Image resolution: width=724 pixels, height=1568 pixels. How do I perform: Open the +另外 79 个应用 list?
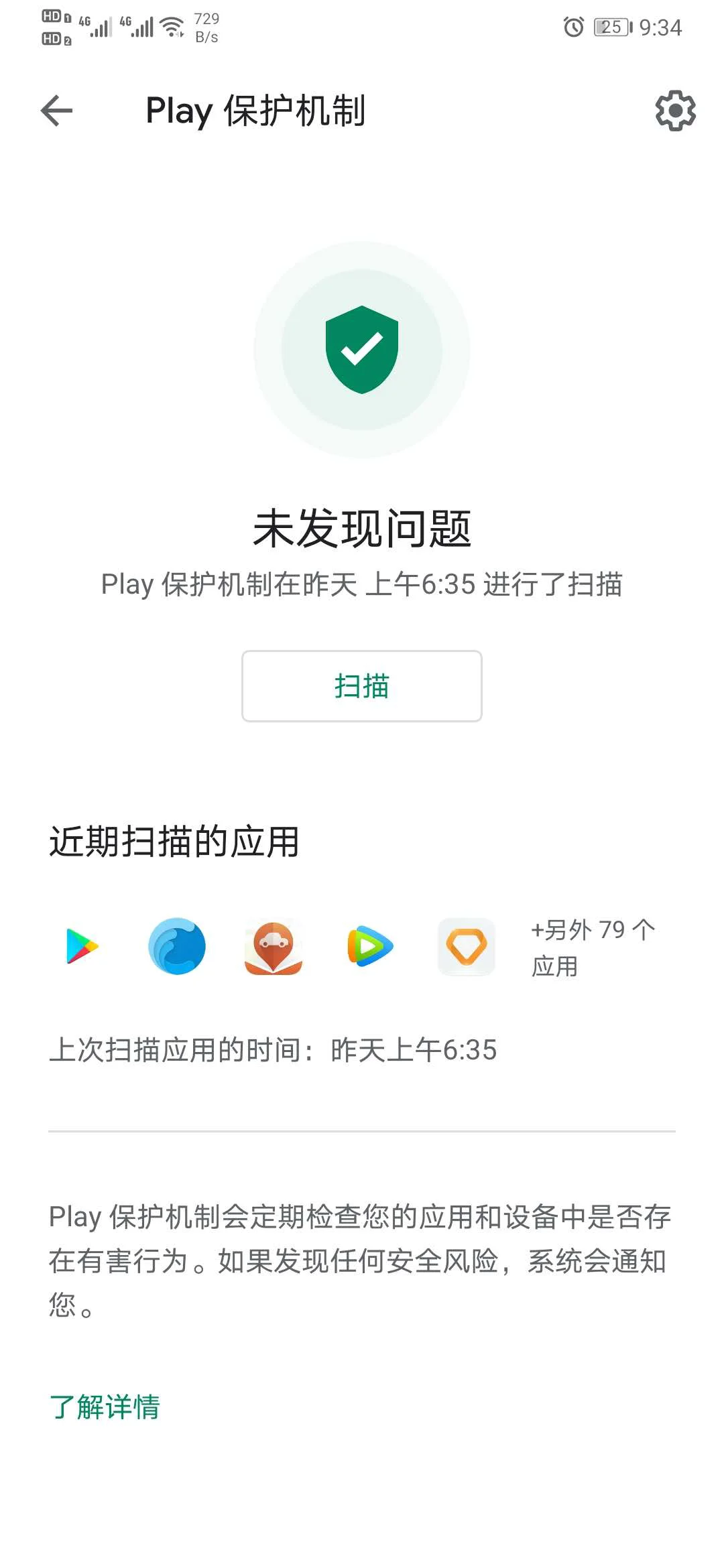(x=593, y=948)
